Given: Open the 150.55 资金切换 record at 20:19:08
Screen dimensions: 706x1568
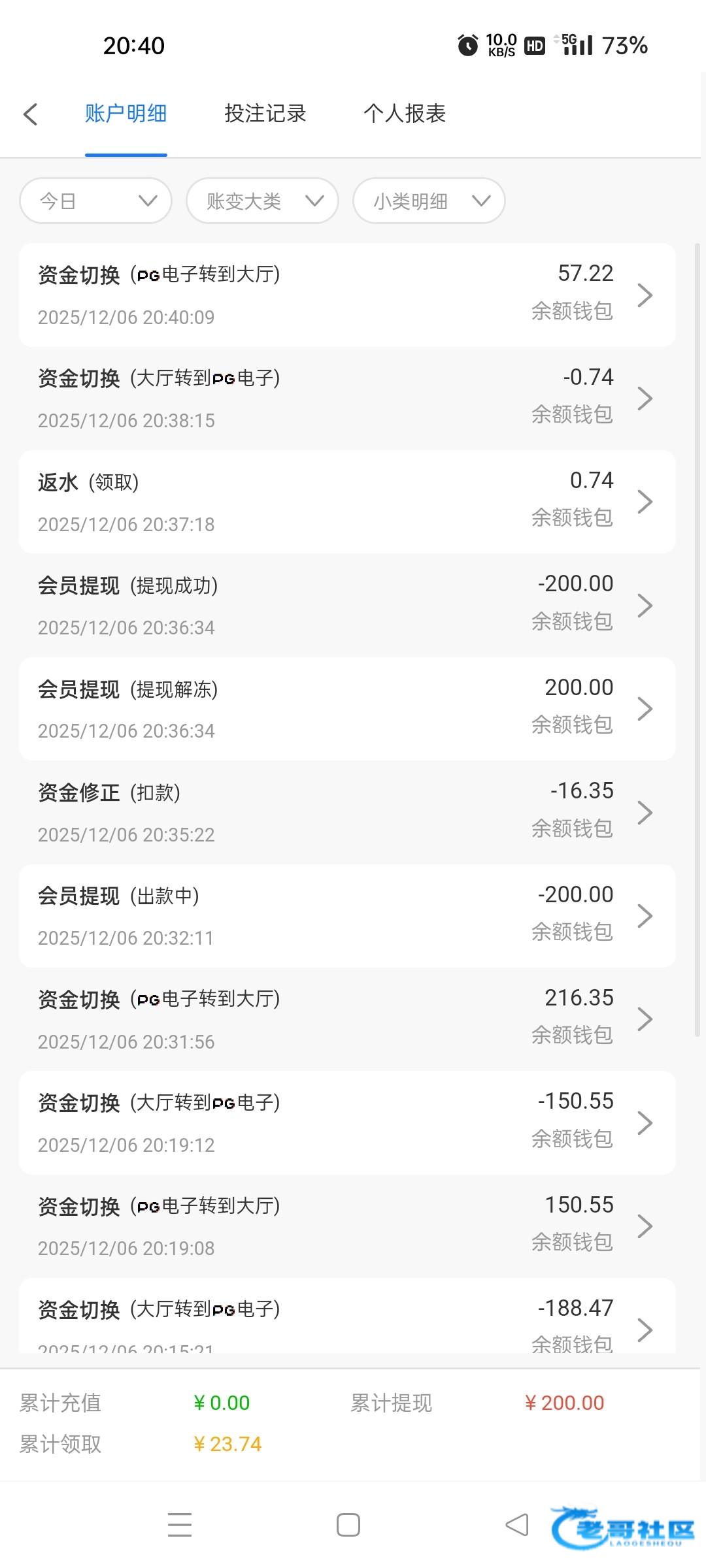Looking at the screenshot, I should click(x=346, y=1226).
